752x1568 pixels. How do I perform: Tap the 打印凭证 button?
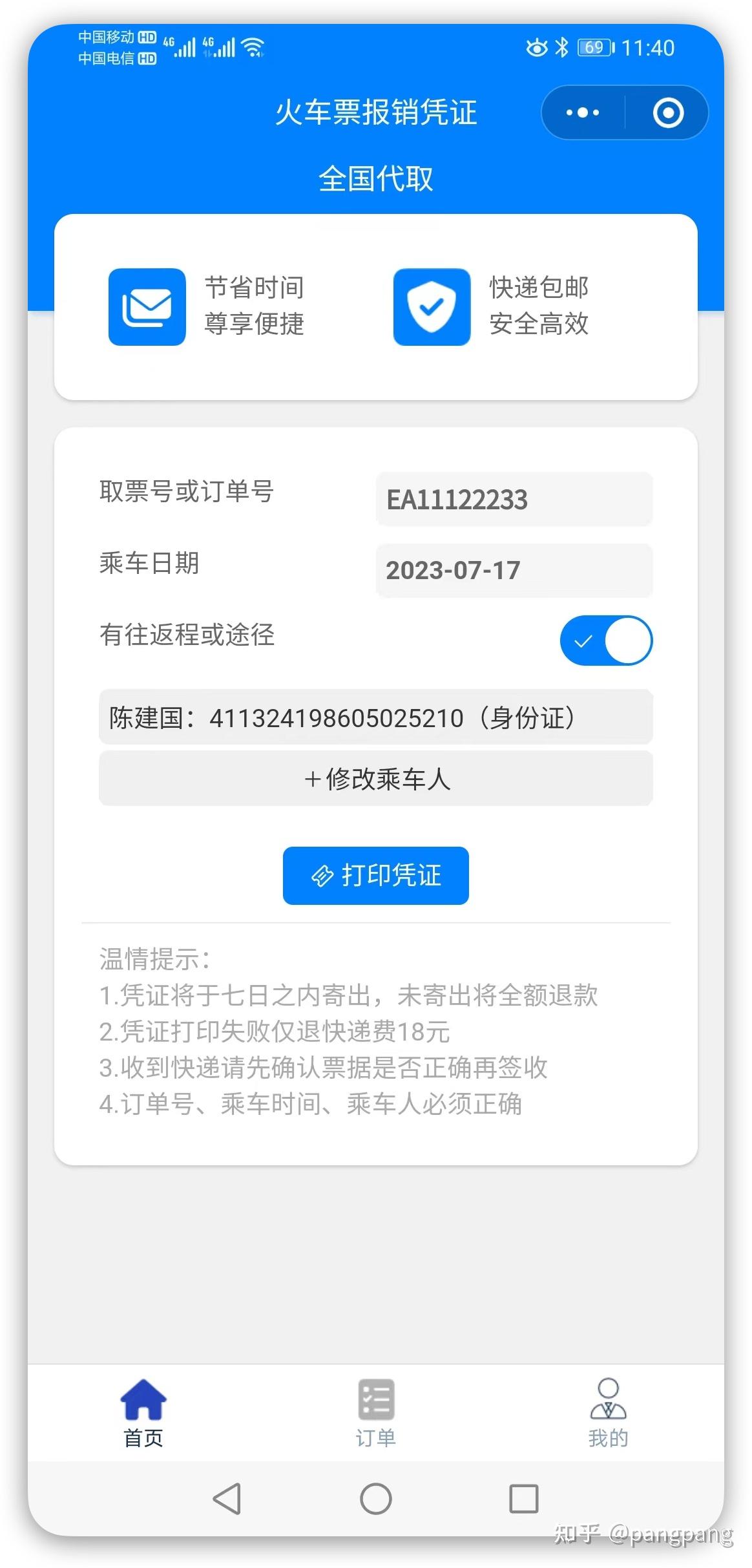click(375, 876)
